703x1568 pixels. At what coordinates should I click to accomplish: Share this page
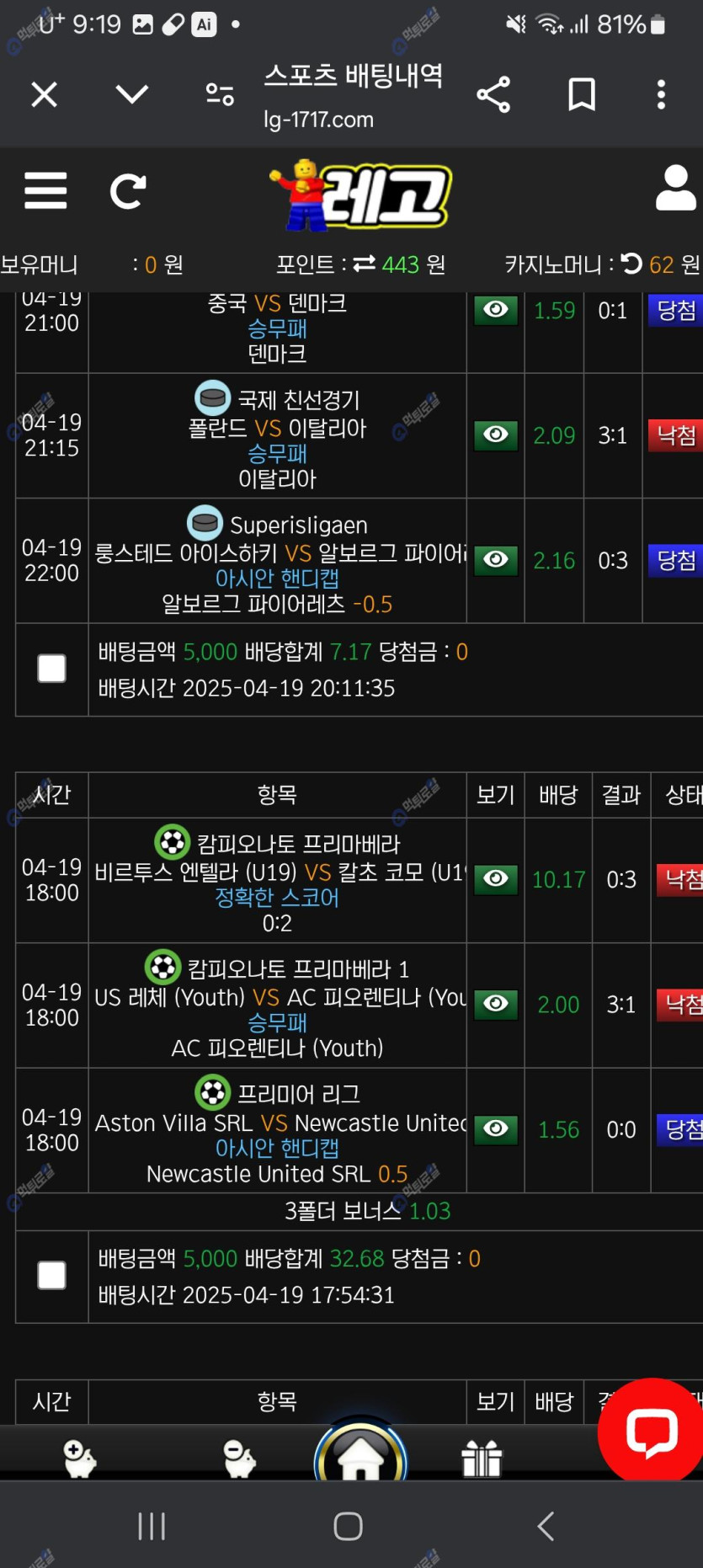click(493, 94)
